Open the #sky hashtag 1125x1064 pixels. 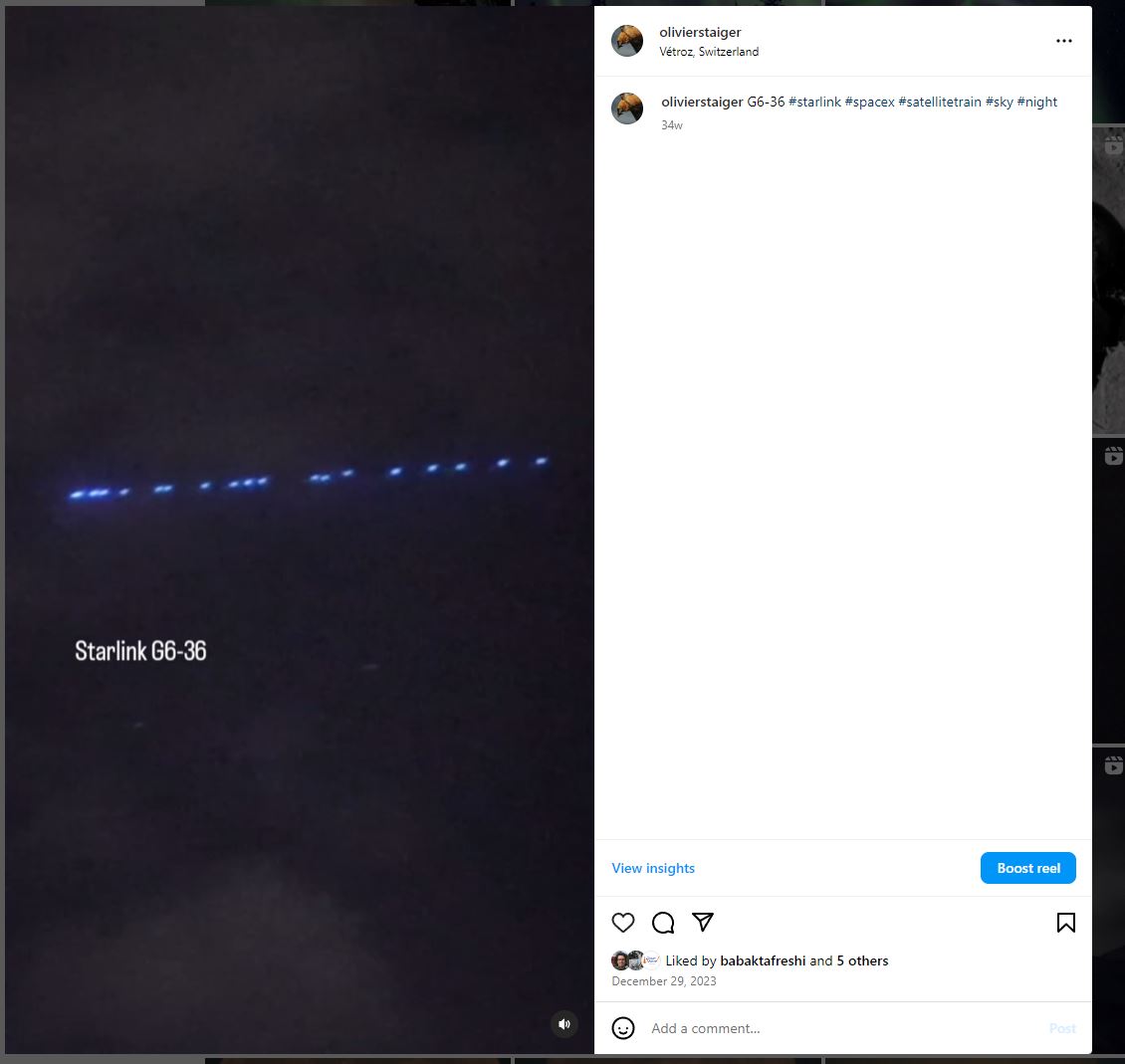999,102
